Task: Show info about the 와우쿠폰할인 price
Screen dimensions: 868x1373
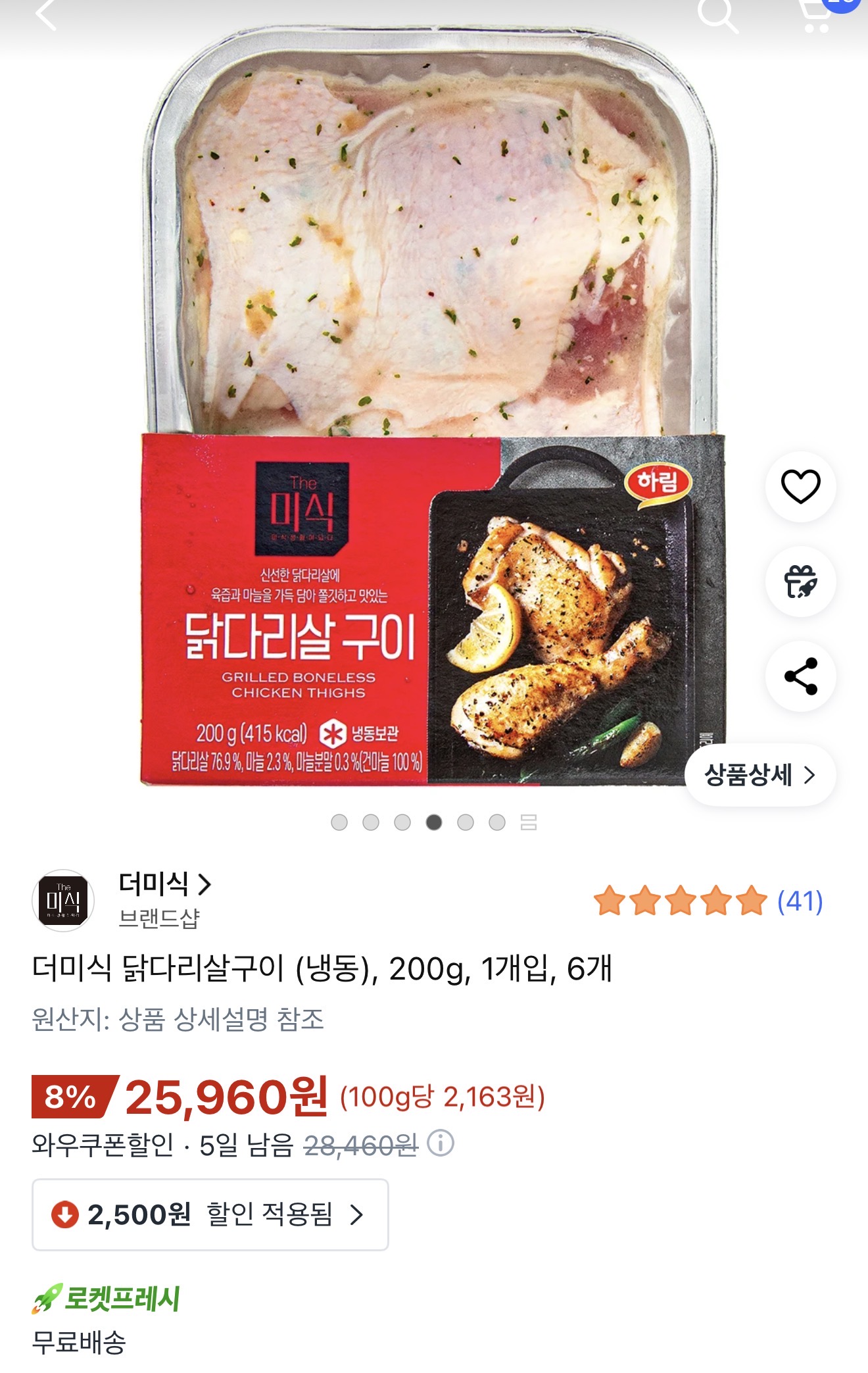Action: [441, 1143]
